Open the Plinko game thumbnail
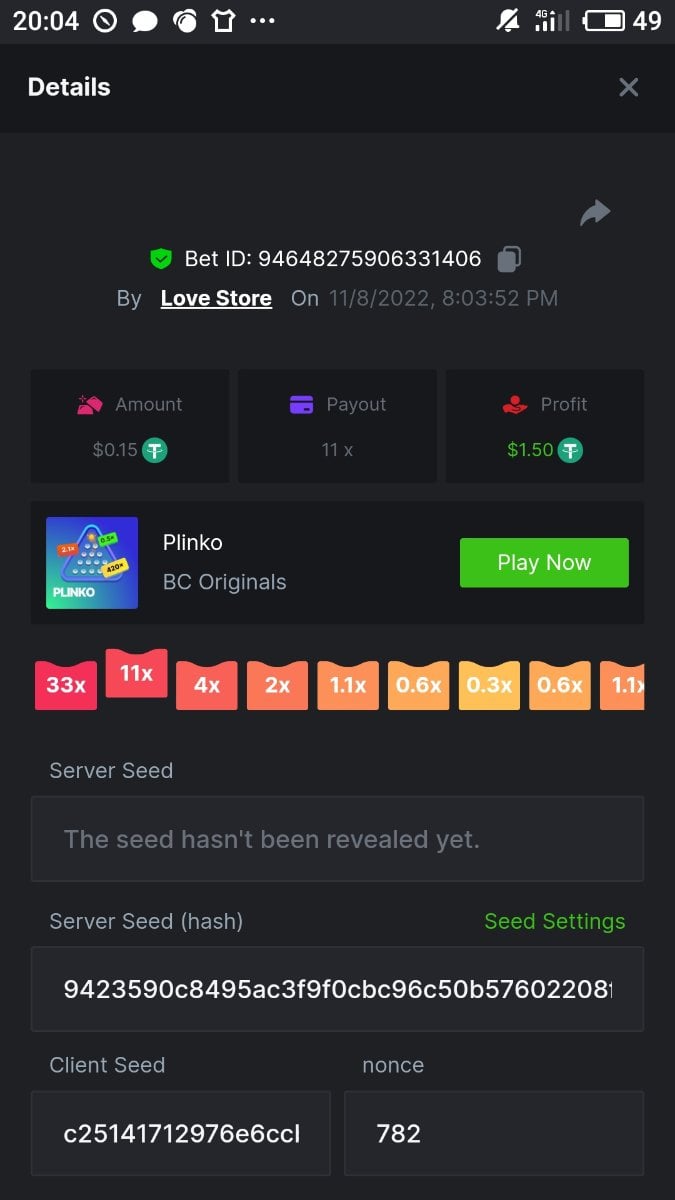The image size is (675, 1200). point(92,563)
